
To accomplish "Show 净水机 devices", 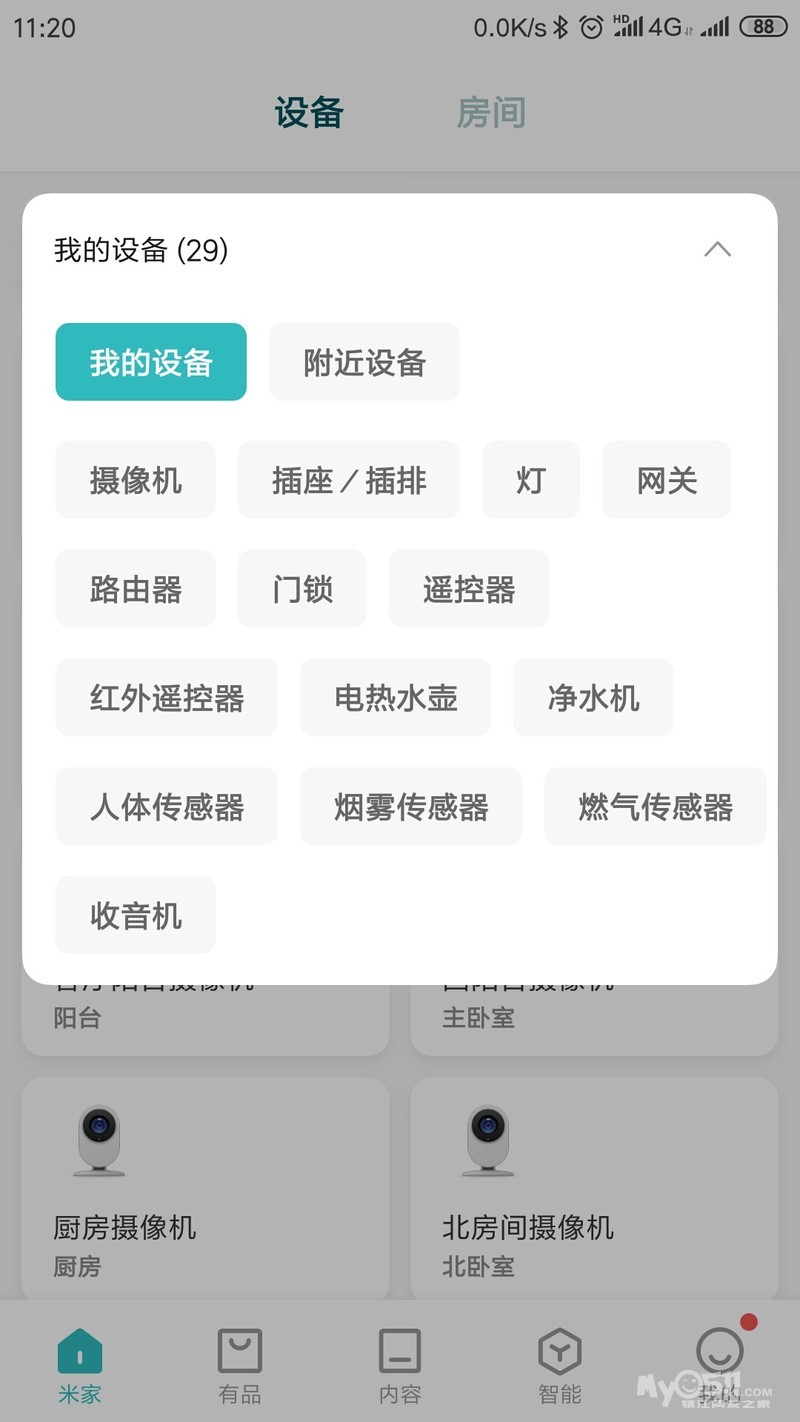I will [592, 698].
